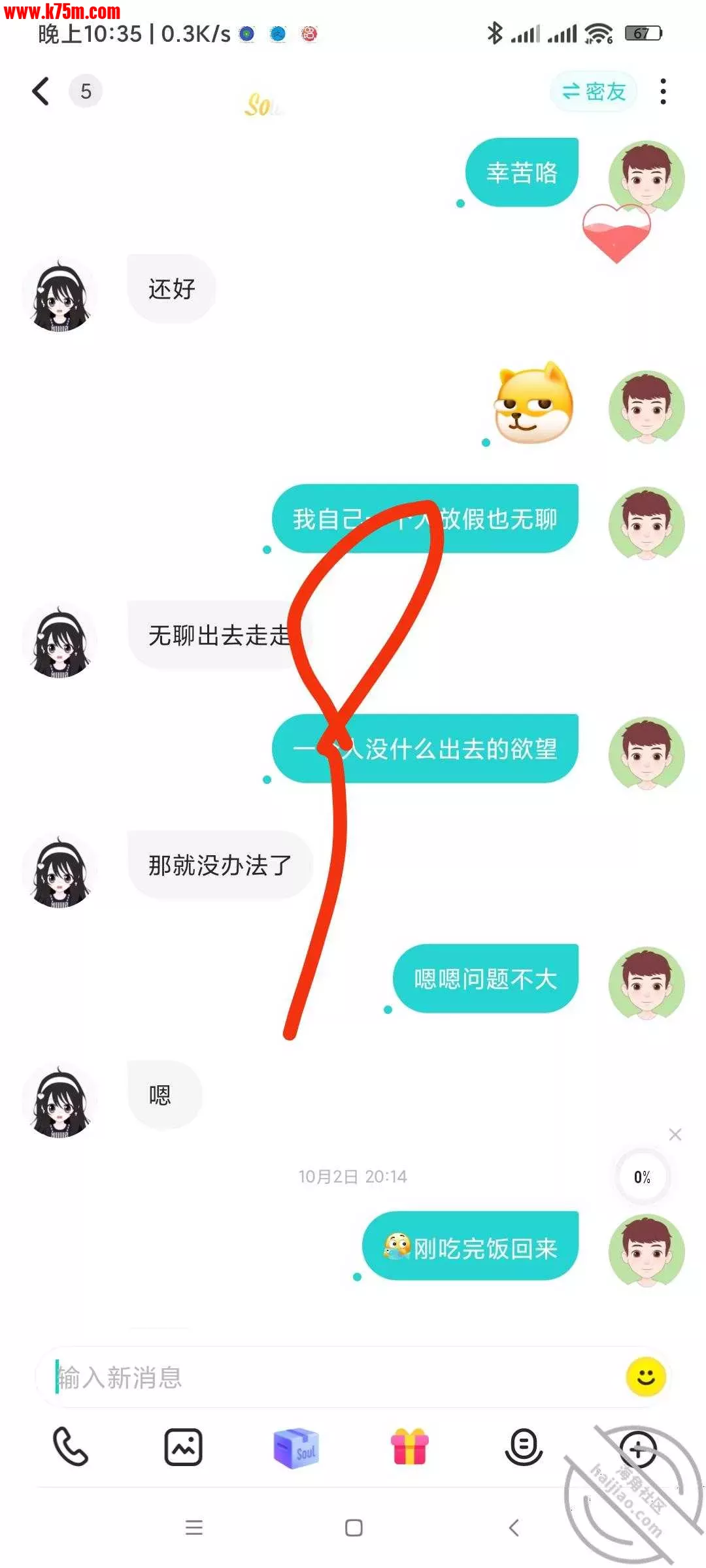Open the Soul box icon
The width and height of the screenshot is (706, 1568).
tap(296, 1447)
